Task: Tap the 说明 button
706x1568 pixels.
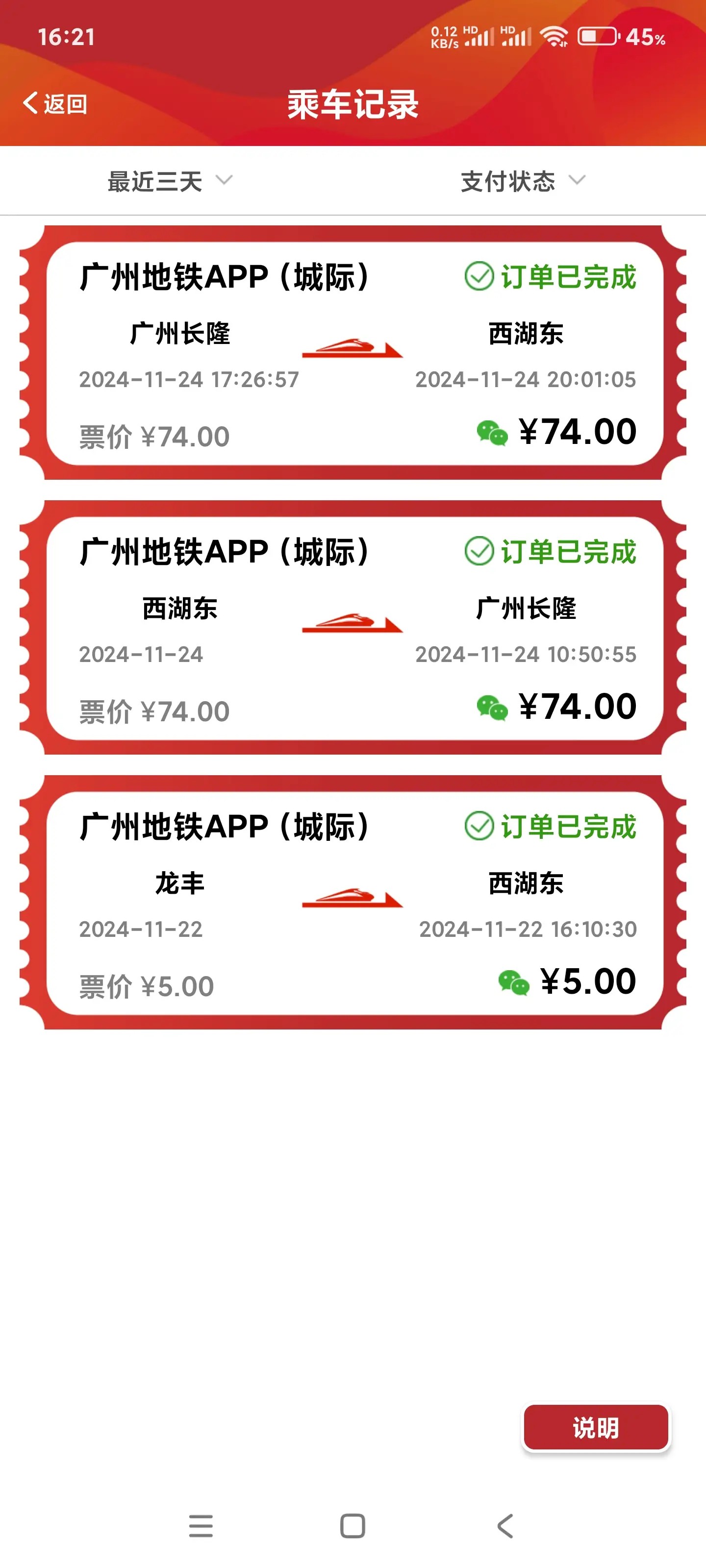Action: pos(595,1427)
